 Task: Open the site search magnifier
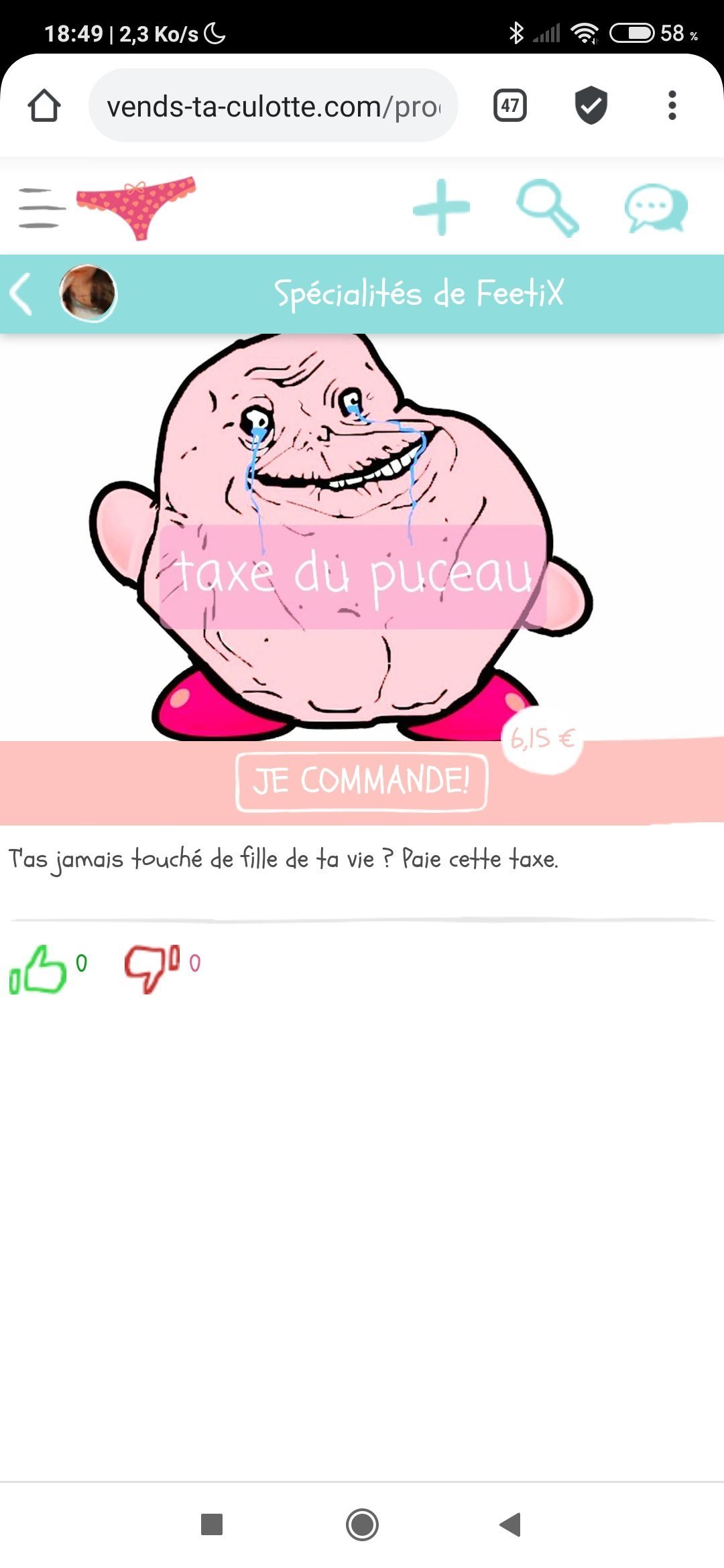coord(548,208)
